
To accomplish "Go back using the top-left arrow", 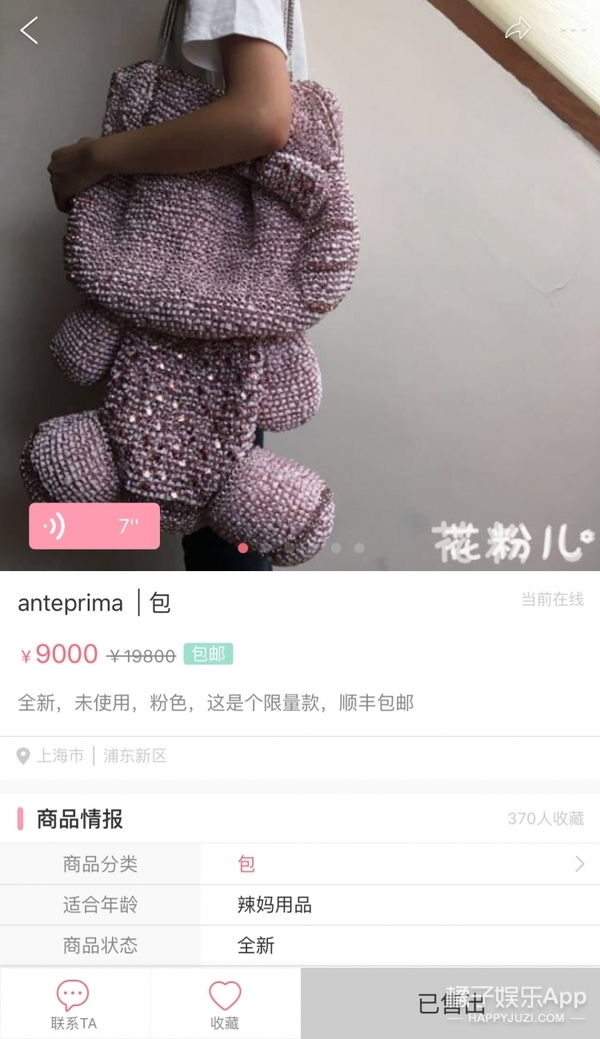I will click(29, 31).
